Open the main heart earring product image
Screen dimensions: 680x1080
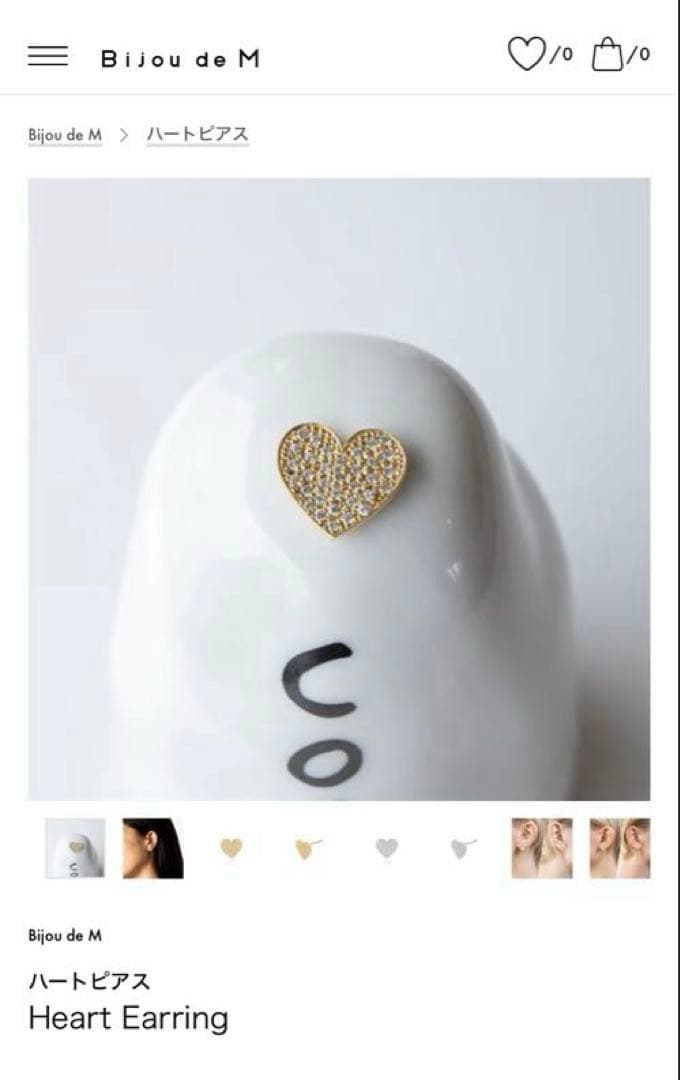tap(339, 489)
